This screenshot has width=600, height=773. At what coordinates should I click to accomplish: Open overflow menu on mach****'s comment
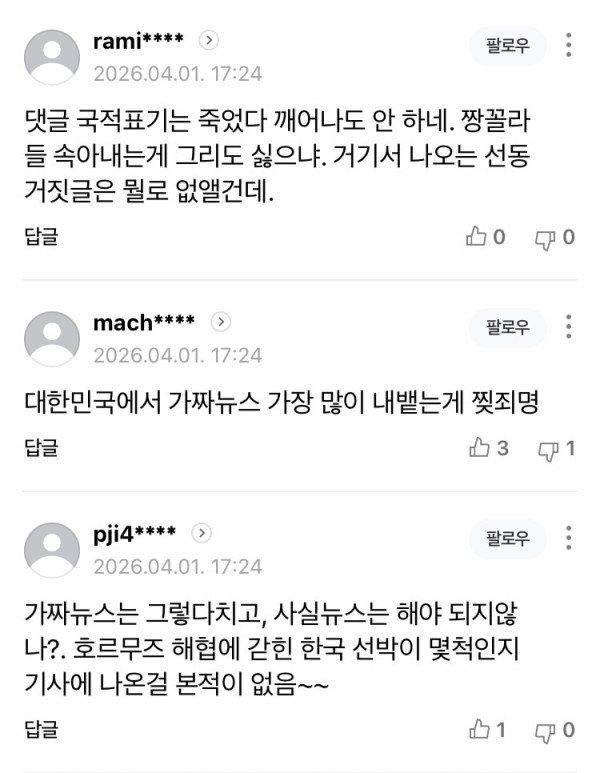click(569, 327)
